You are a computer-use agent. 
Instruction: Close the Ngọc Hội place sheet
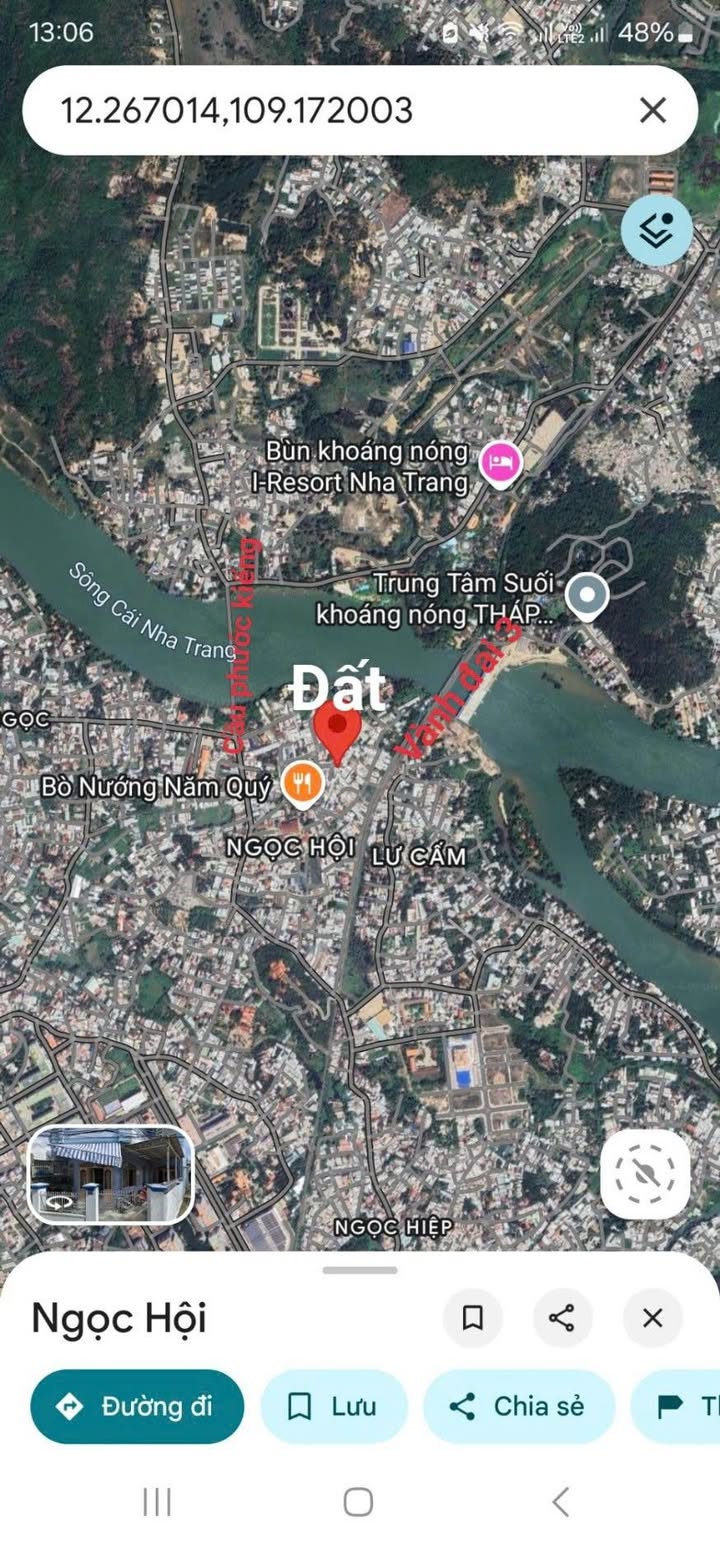point(653,1318)
